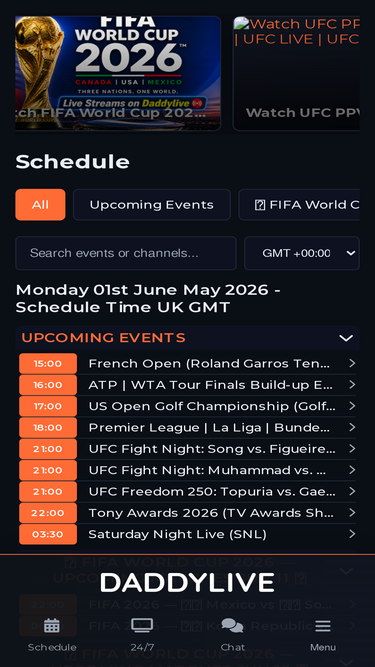Tap the search events or channels field
375x667 pixels.
pos(126,253)
